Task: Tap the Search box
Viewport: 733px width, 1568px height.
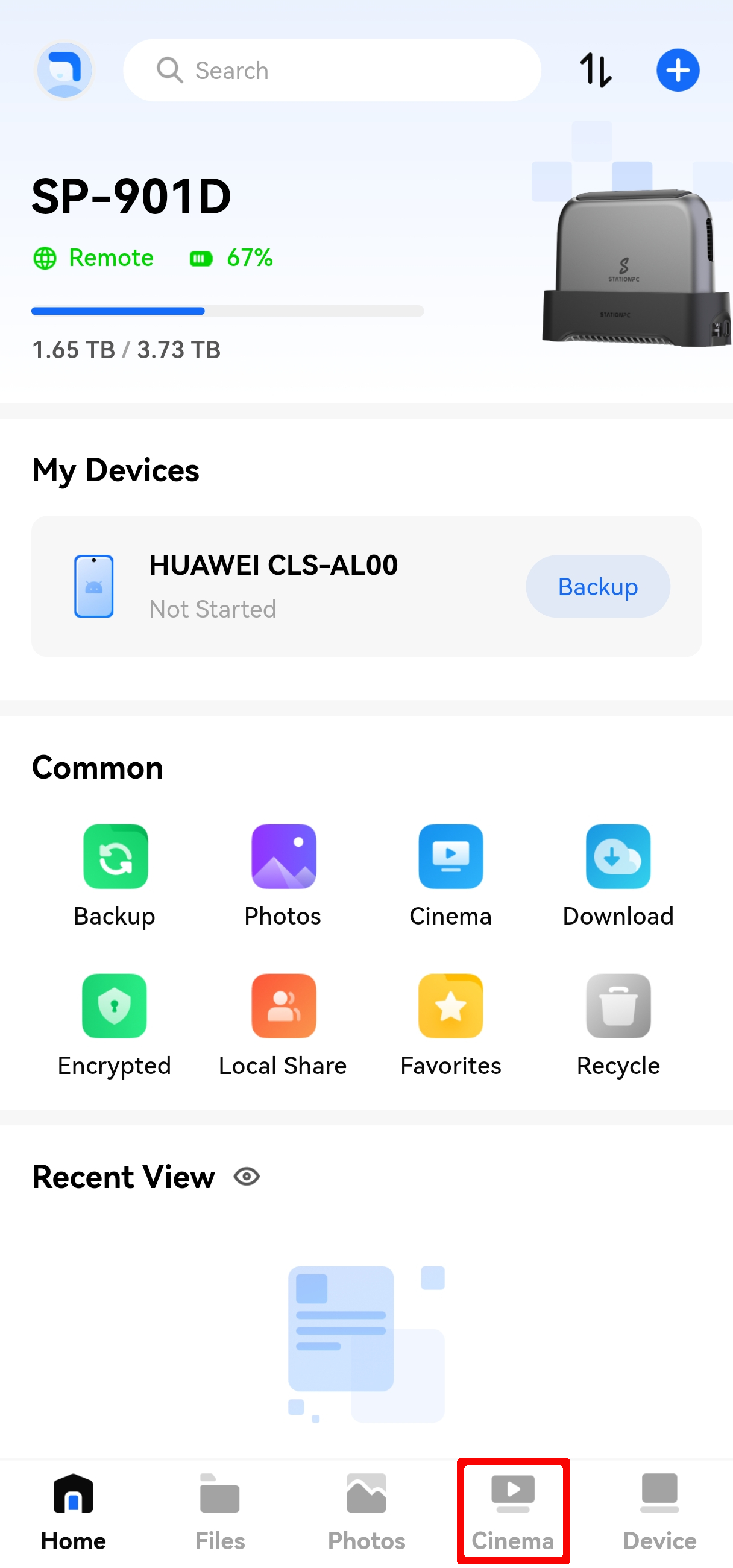Action: 332,71
